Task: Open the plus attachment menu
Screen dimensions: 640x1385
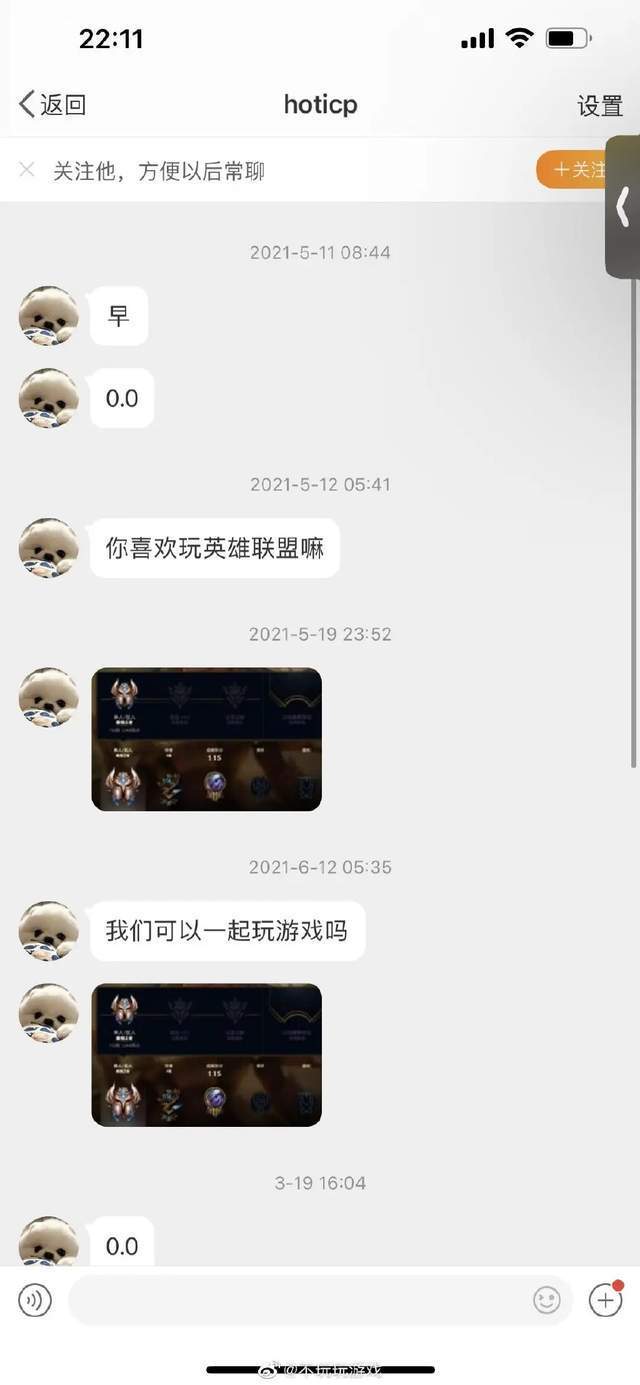Action: click(x=605, y=1300)
